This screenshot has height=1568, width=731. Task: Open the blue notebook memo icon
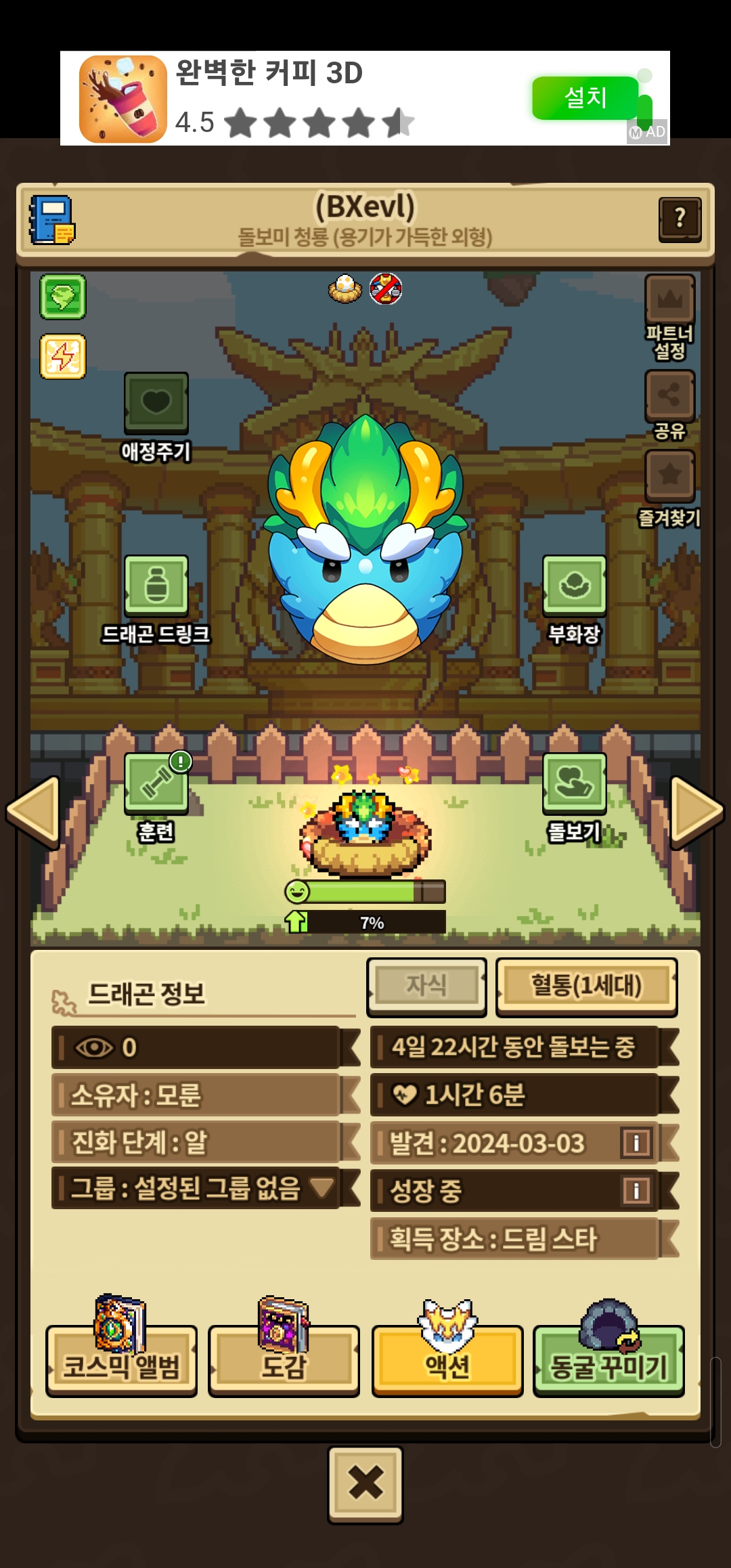(x=51, y=220)
